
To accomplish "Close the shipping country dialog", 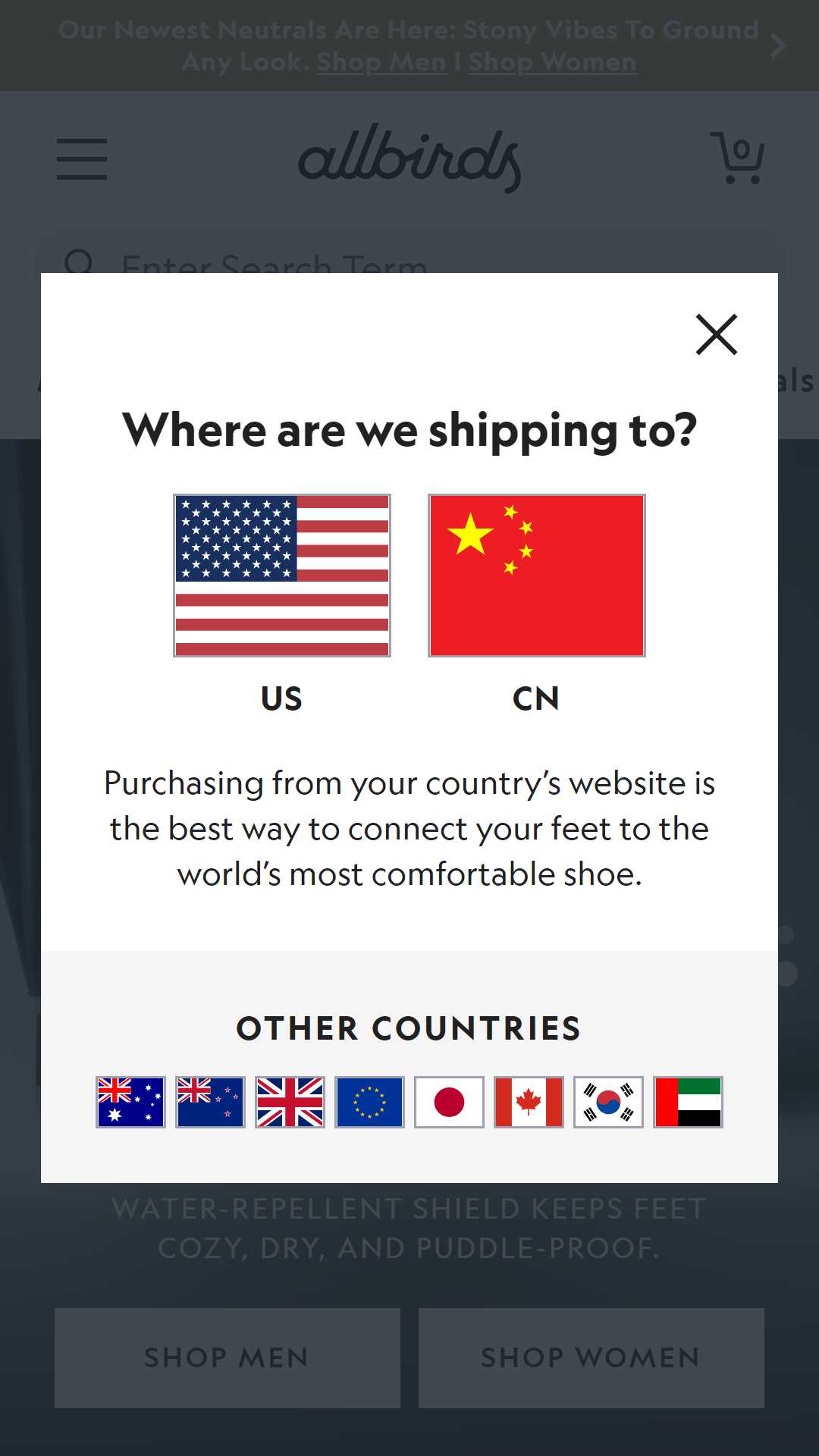I will [717, 334].
